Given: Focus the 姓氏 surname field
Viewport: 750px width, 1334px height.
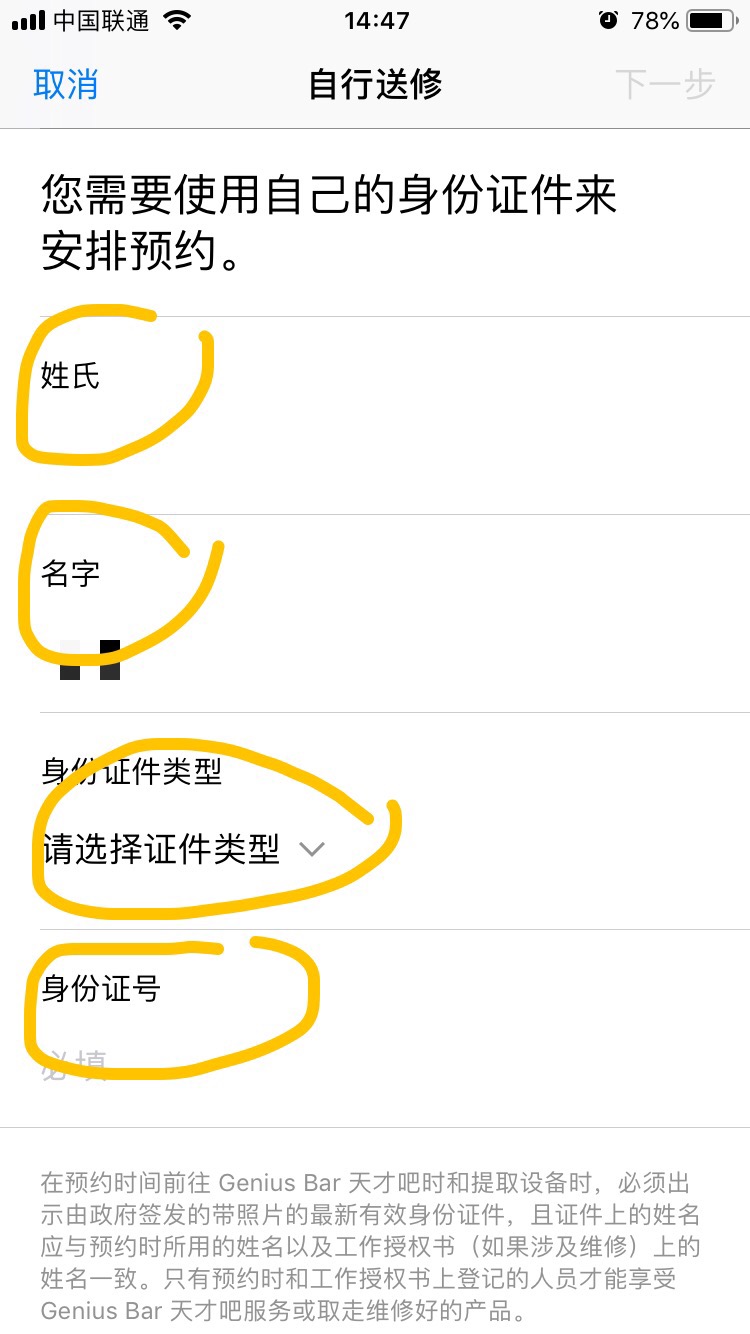Looking at the screenshot, I should coord(395,416).
